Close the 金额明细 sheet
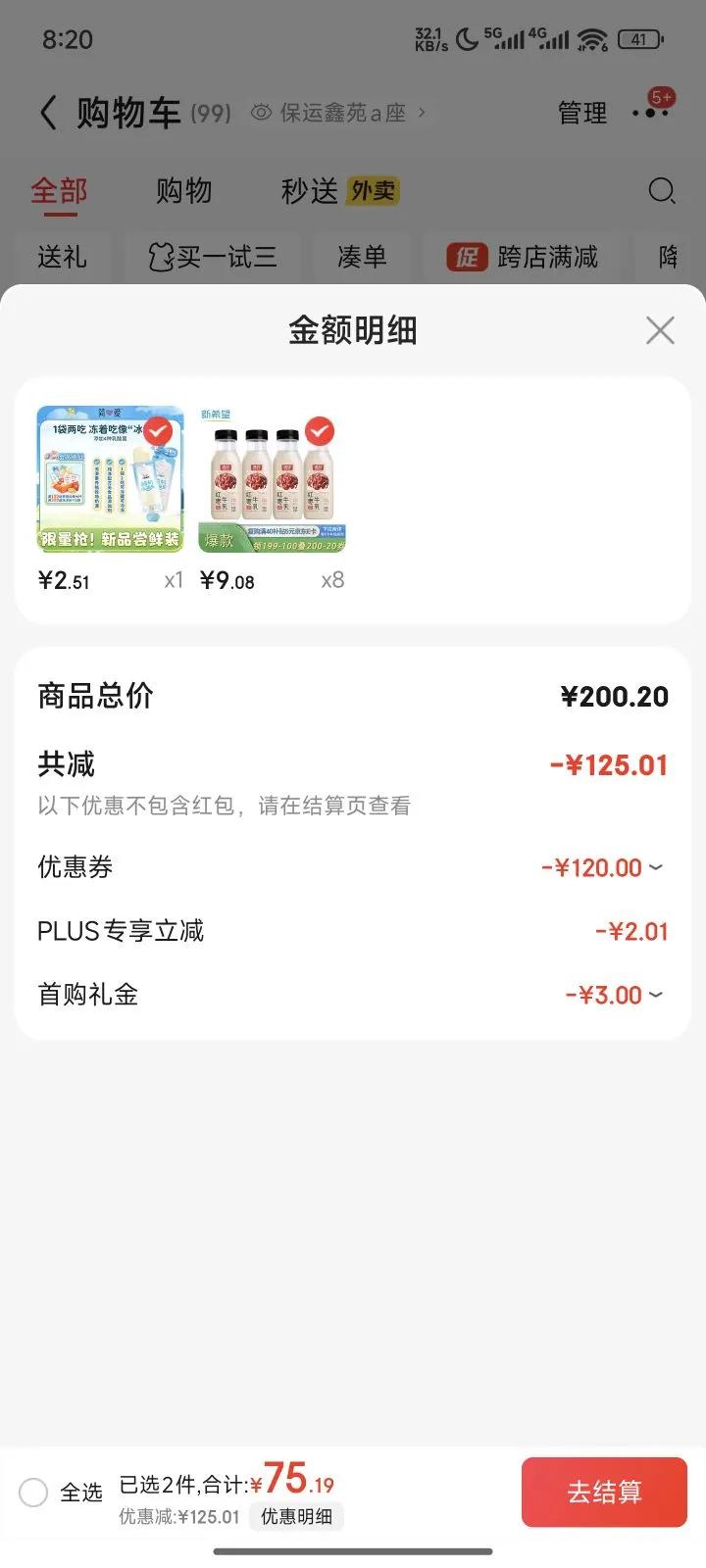706x1568 pixels. coord(660,331)
